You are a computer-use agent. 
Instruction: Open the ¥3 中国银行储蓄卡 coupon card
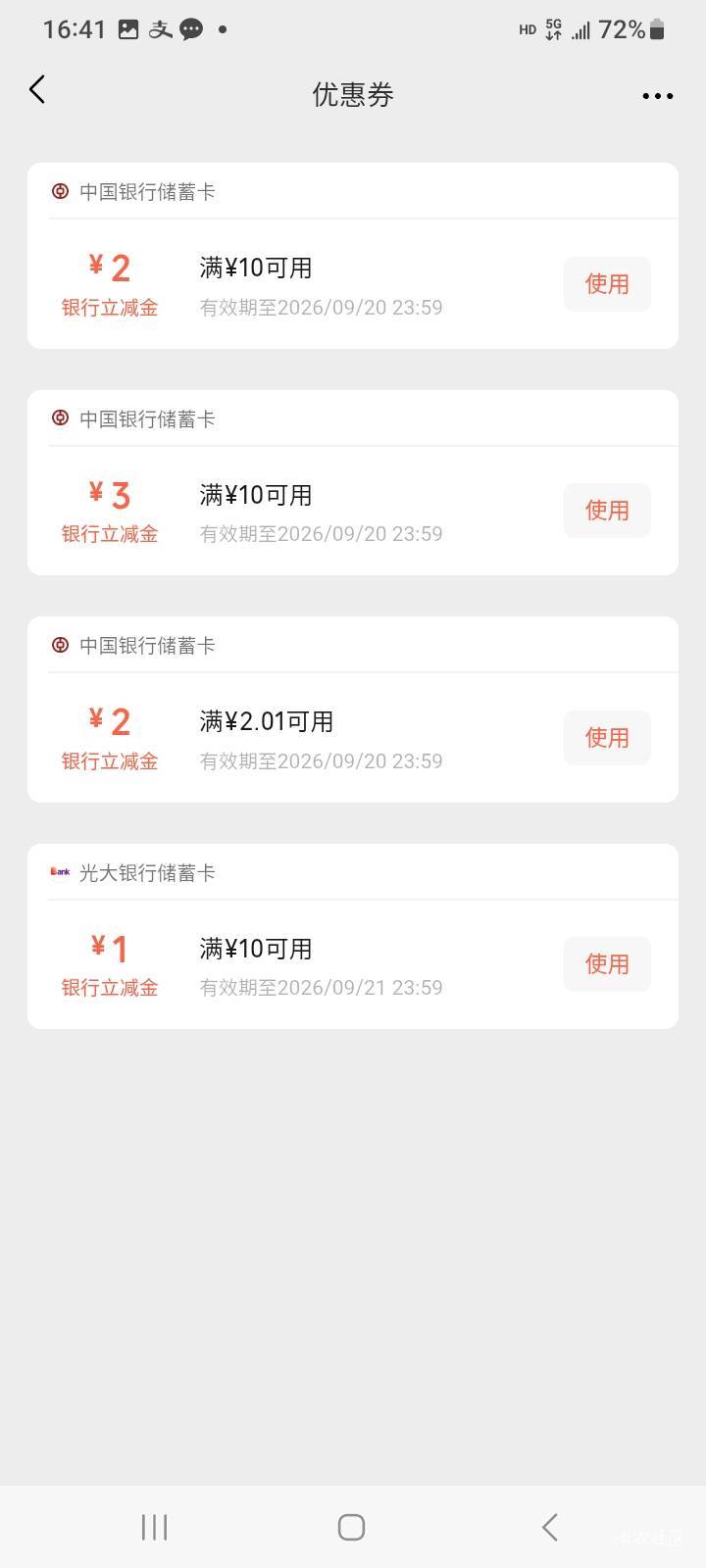353,482
